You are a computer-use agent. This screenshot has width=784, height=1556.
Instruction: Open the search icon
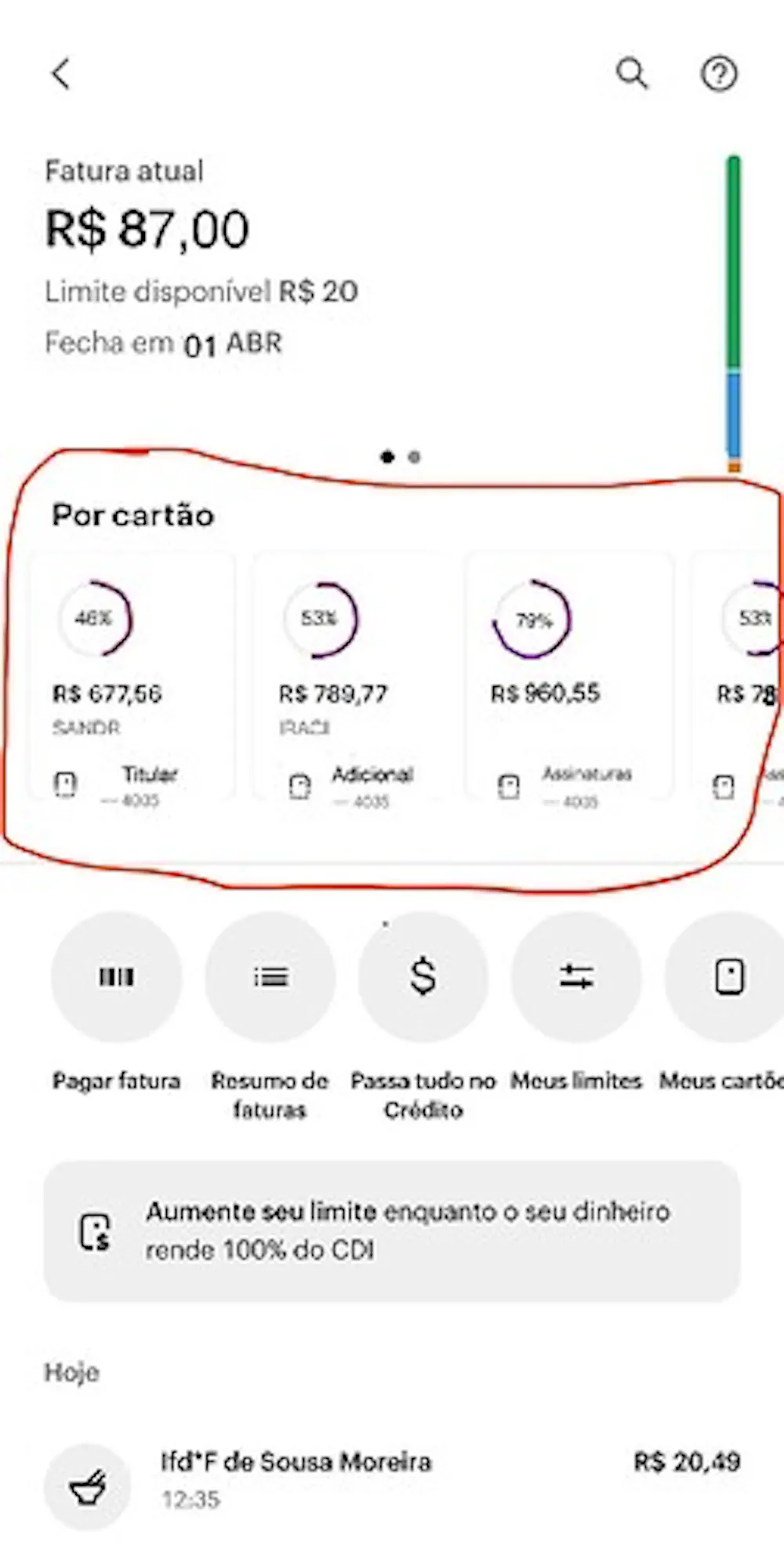[x=632, y=75]
